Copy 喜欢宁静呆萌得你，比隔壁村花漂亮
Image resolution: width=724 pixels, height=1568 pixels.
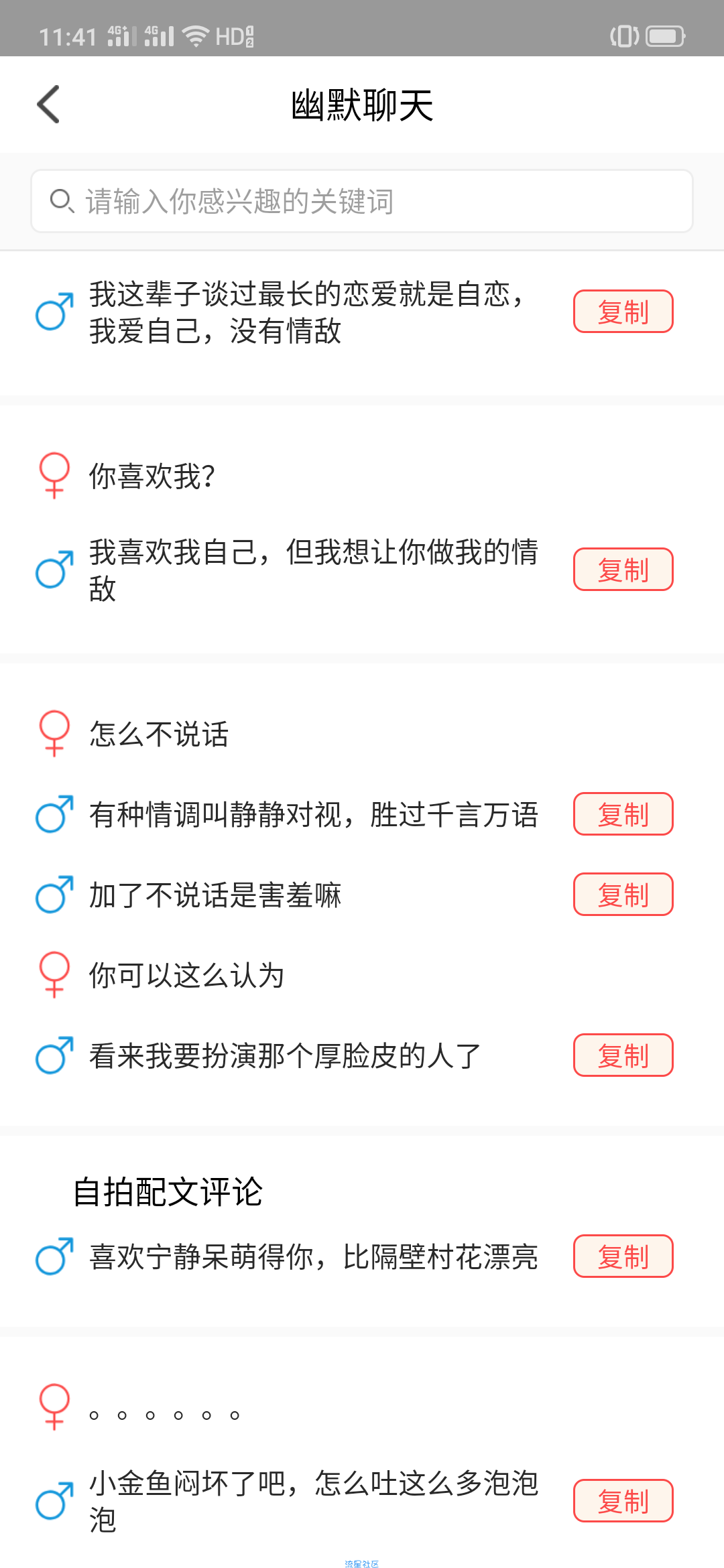pyautogui.click(x=623, y=1256)
